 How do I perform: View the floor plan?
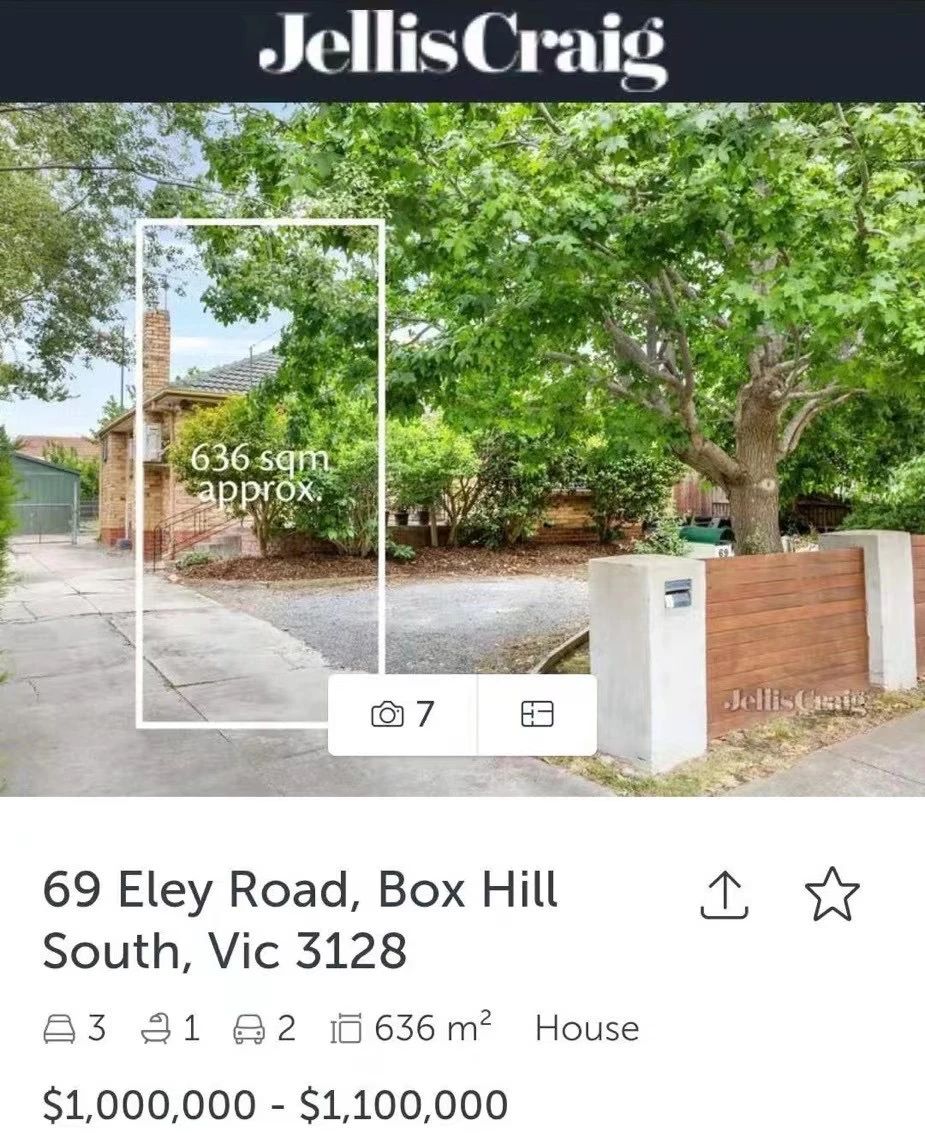[537, 714]
